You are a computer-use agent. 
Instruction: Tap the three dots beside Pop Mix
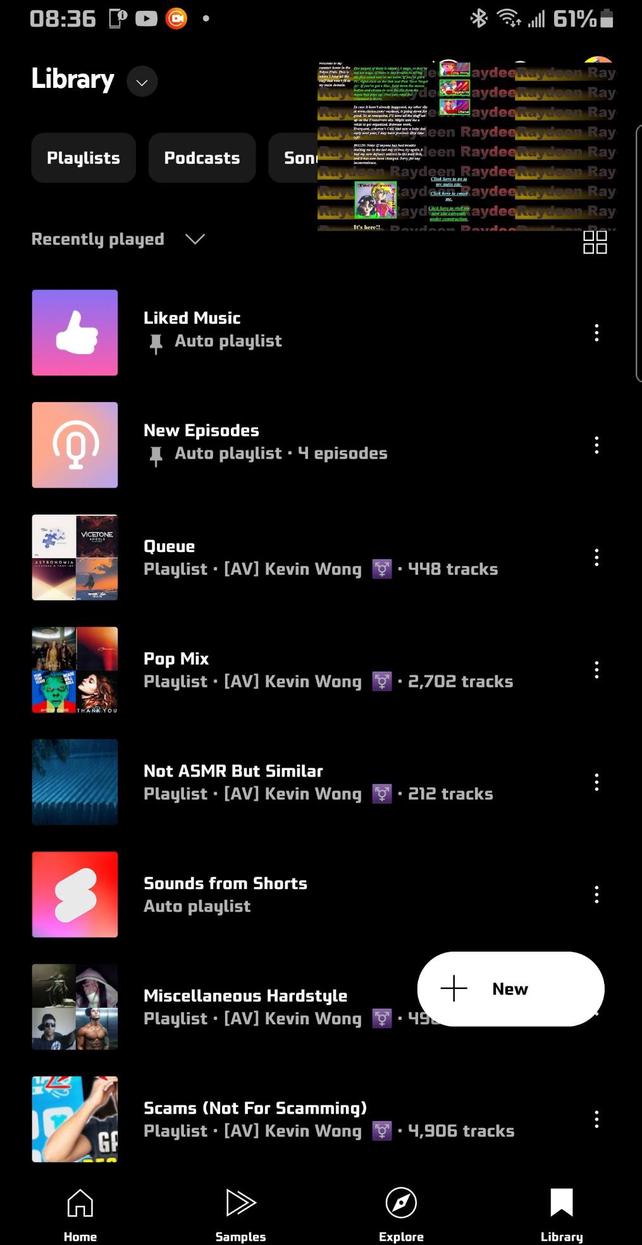[596, 669]
